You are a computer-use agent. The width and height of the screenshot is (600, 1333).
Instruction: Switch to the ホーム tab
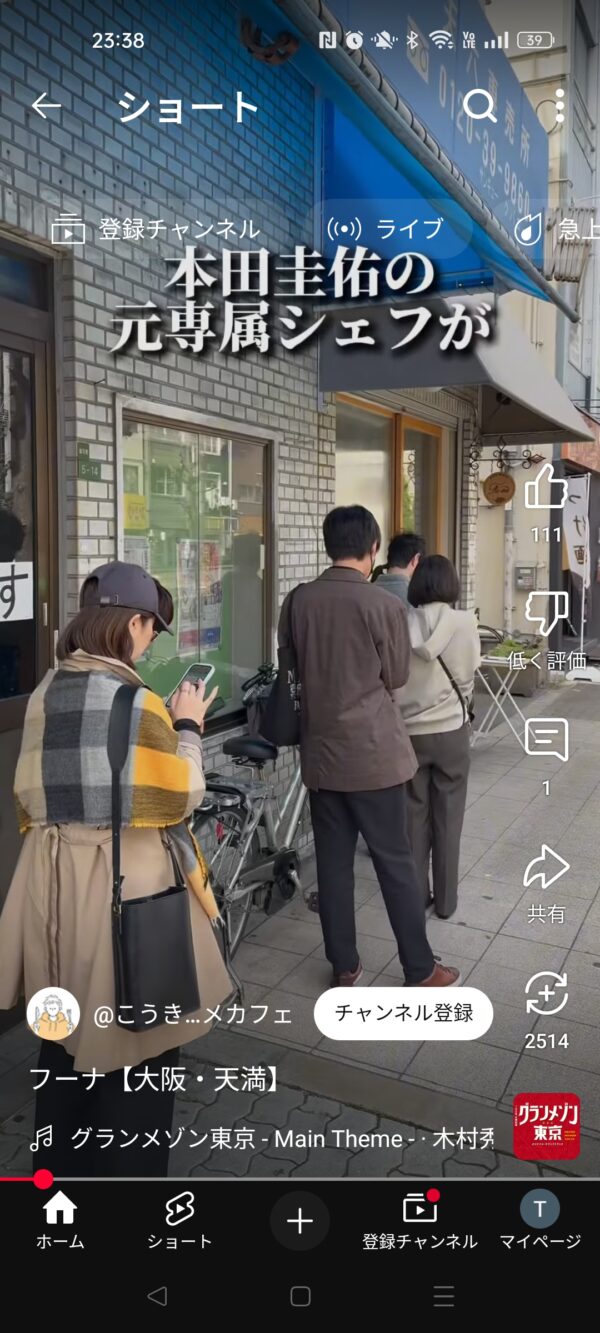60,1221
